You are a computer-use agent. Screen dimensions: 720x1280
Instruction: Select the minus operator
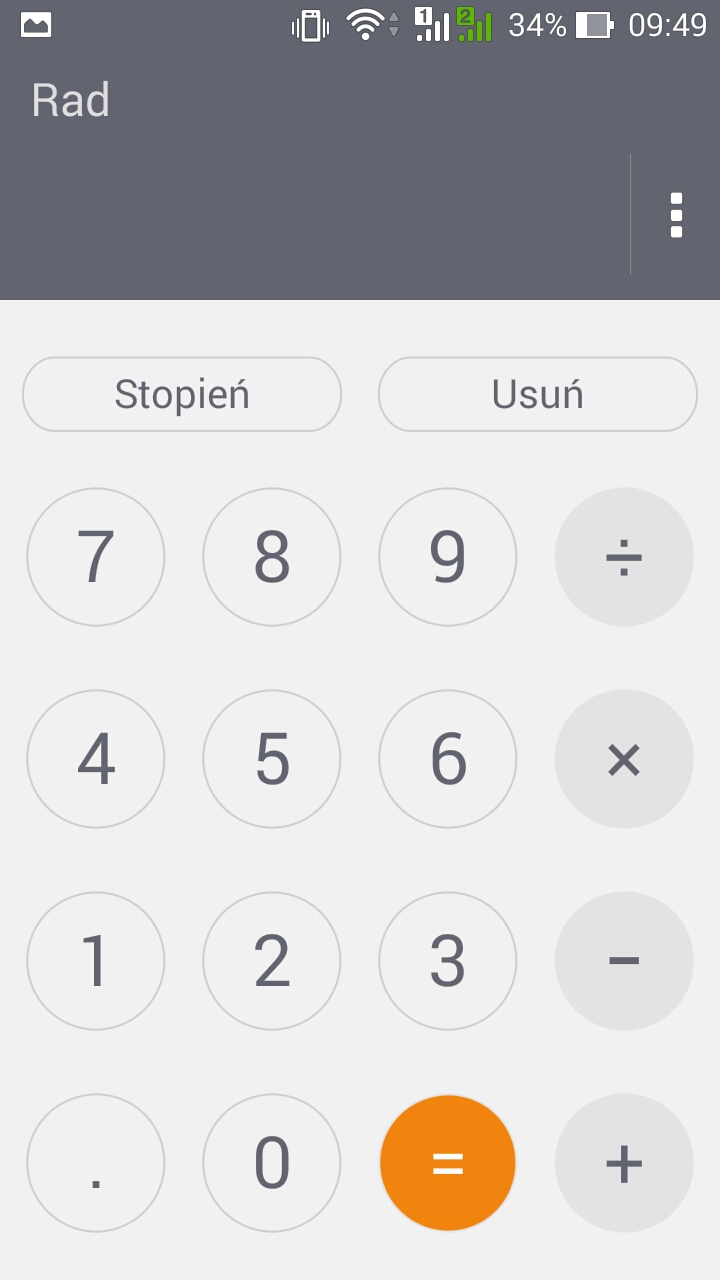coord(624,961)
